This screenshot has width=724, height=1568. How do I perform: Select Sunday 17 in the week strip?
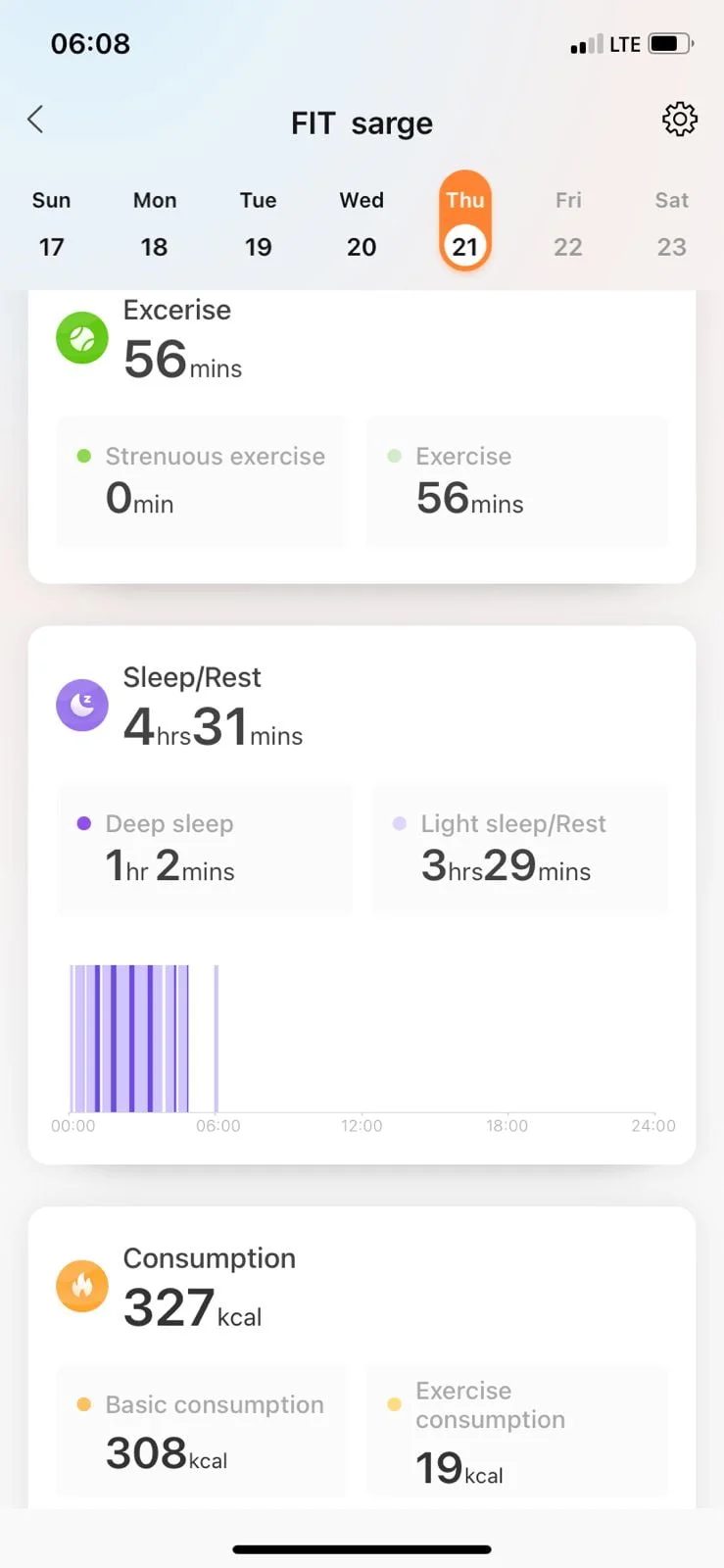(x=51, y=224)
